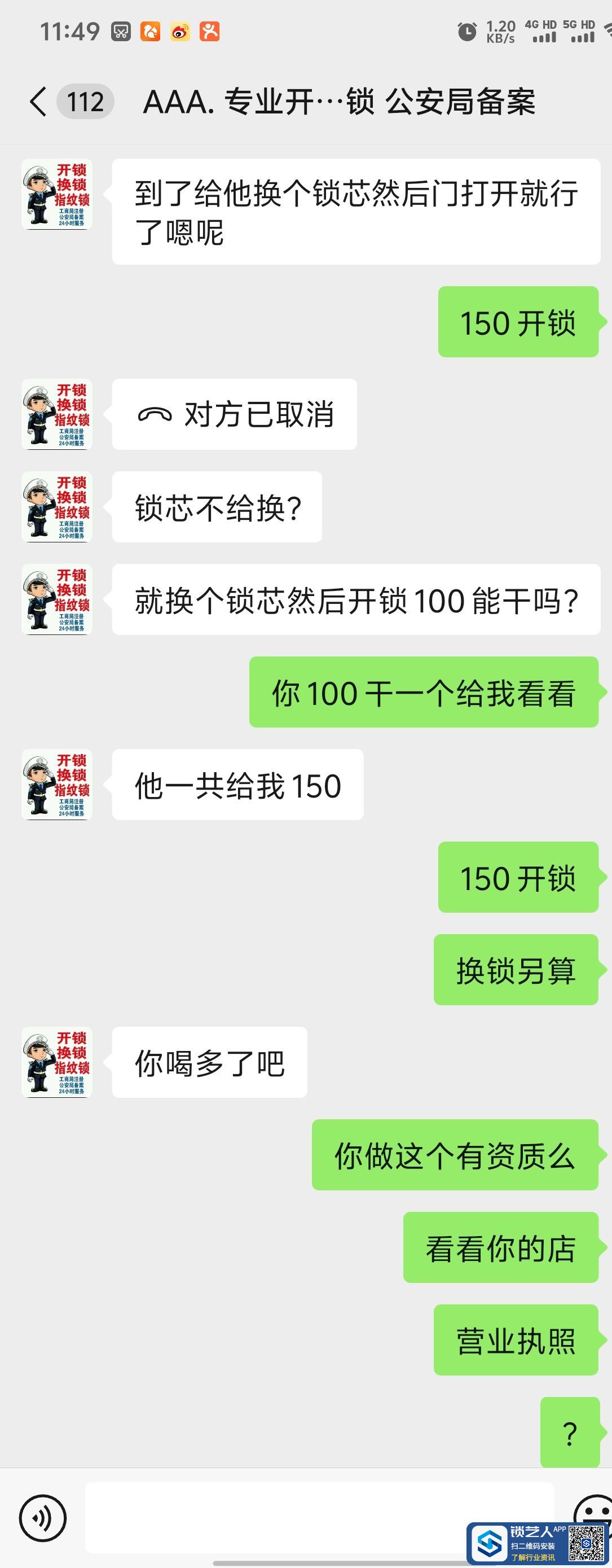Open contact avatar beside 你喝多了吧

[56, 1063]
